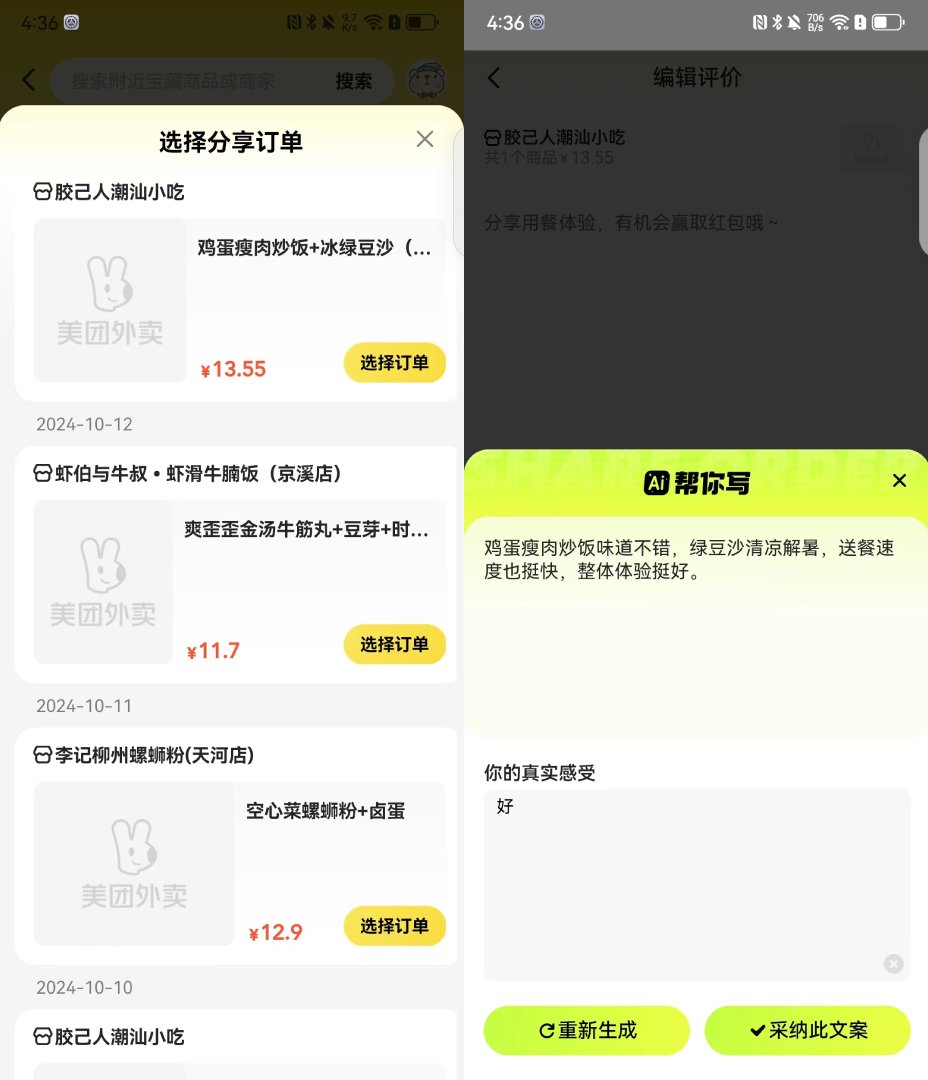The width and height of the screenshot is (928, 1080).
Task: Dismiss the AI 帮你写 panel
Action: point(899,481)
